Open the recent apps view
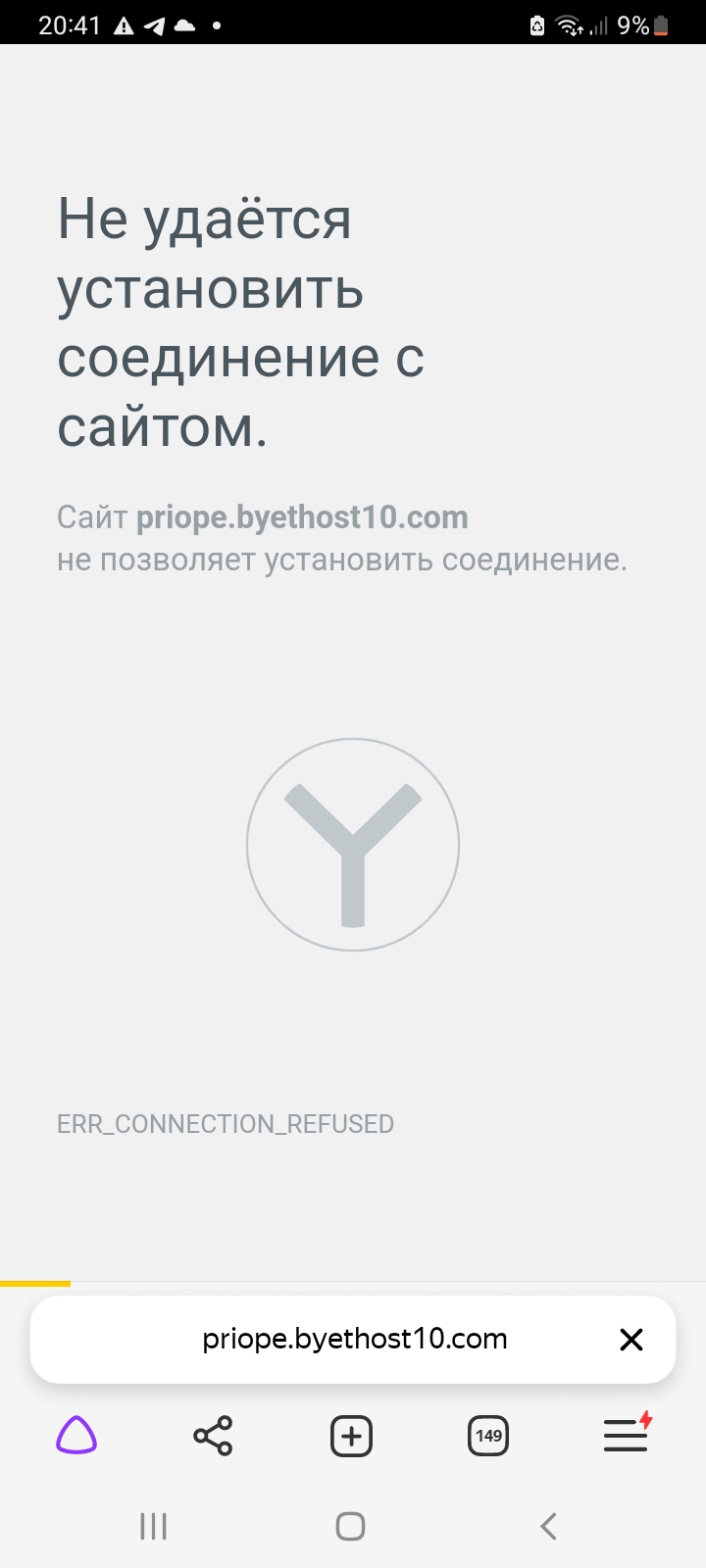This screenshot has height=1568, width=706. pos(153,1526)
